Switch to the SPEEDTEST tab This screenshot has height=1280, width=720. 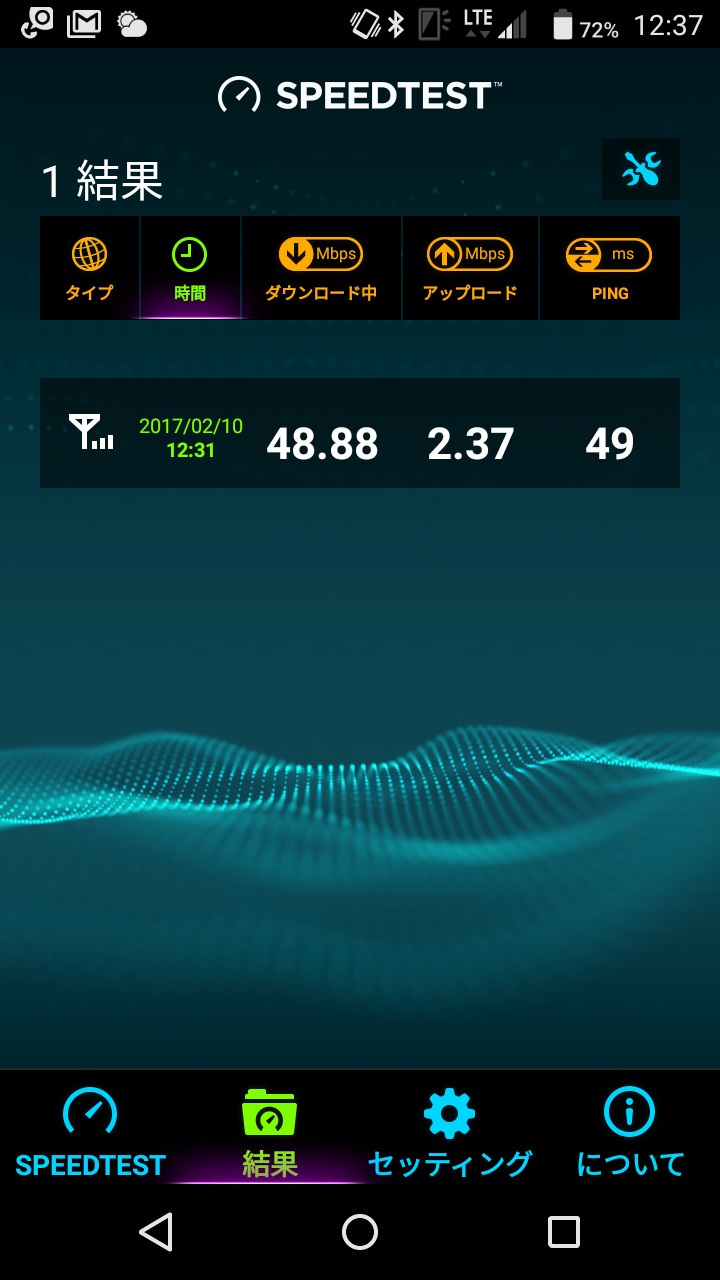(90, 1134)
